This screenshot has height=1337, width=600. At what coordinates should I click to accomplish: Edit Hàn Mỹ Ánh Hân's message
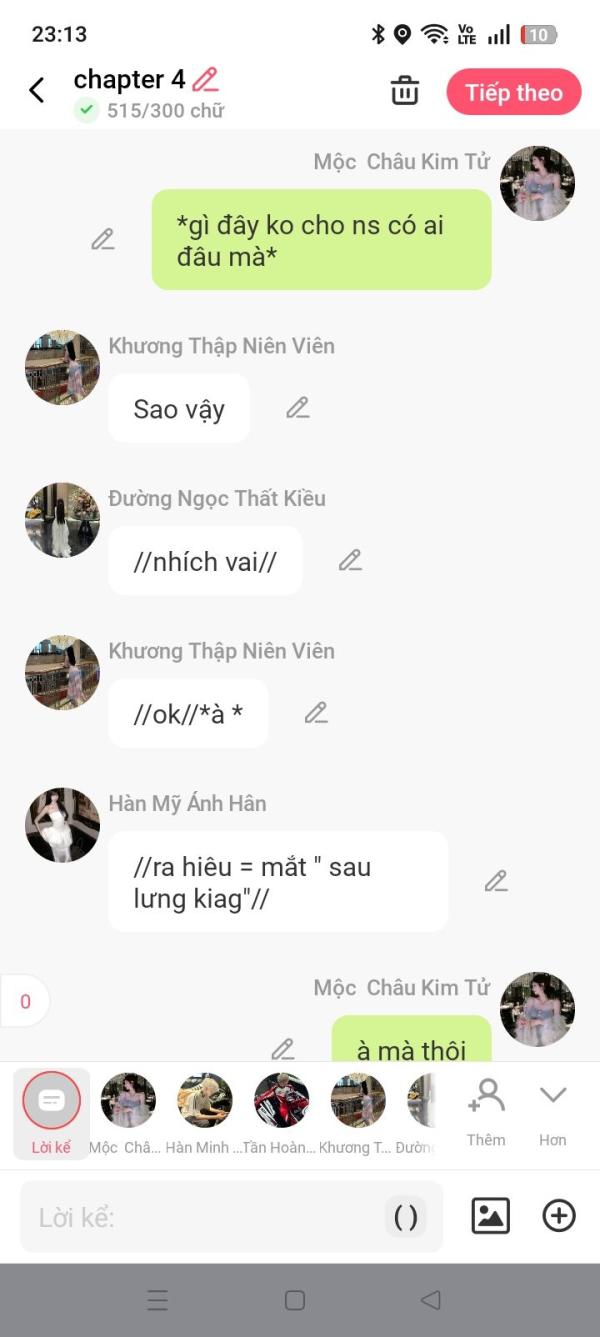(496, 881)
